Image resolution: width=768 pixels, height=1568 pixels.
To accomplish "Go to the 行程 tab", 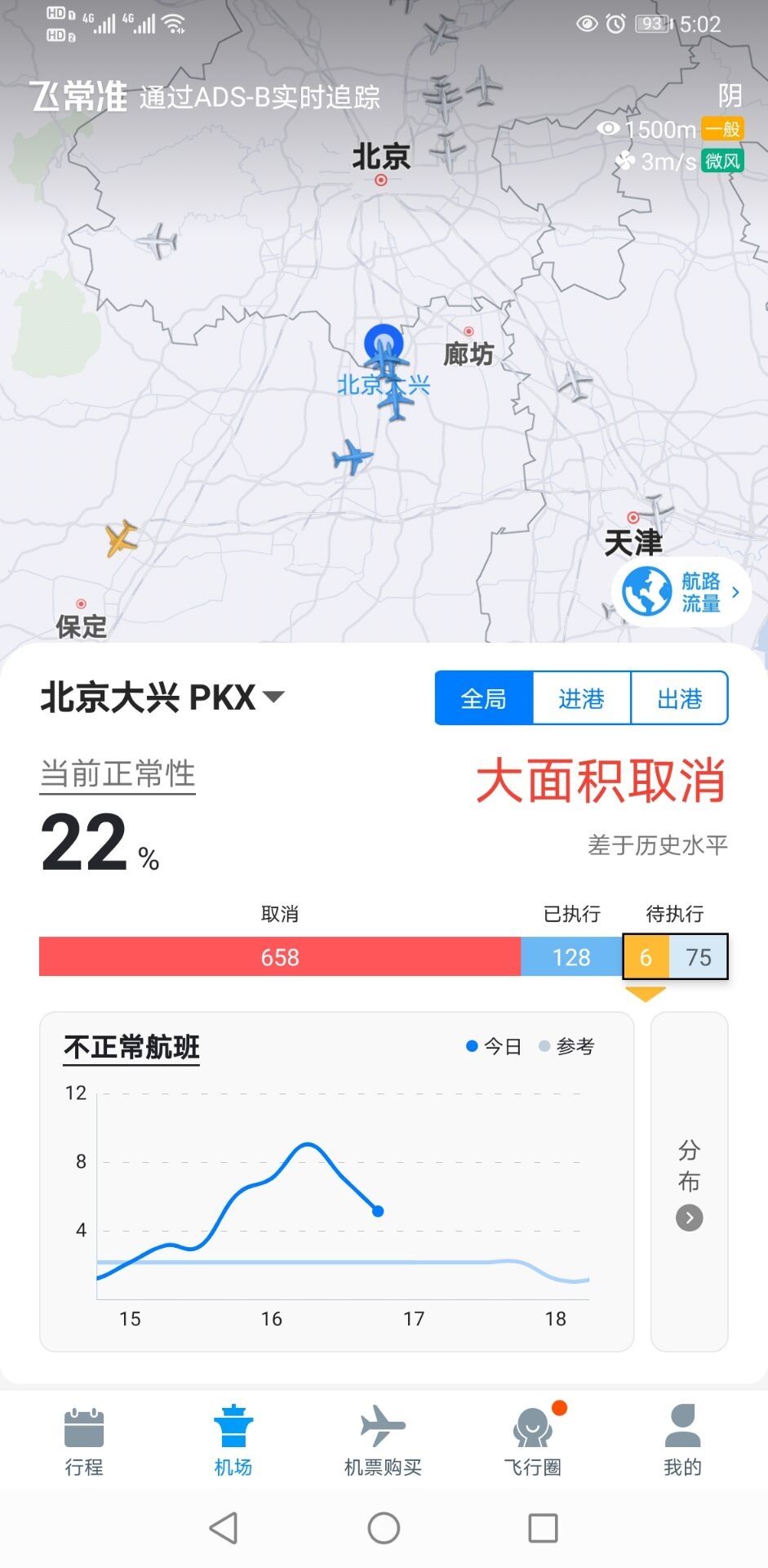I will click(x=84, y=1443).
